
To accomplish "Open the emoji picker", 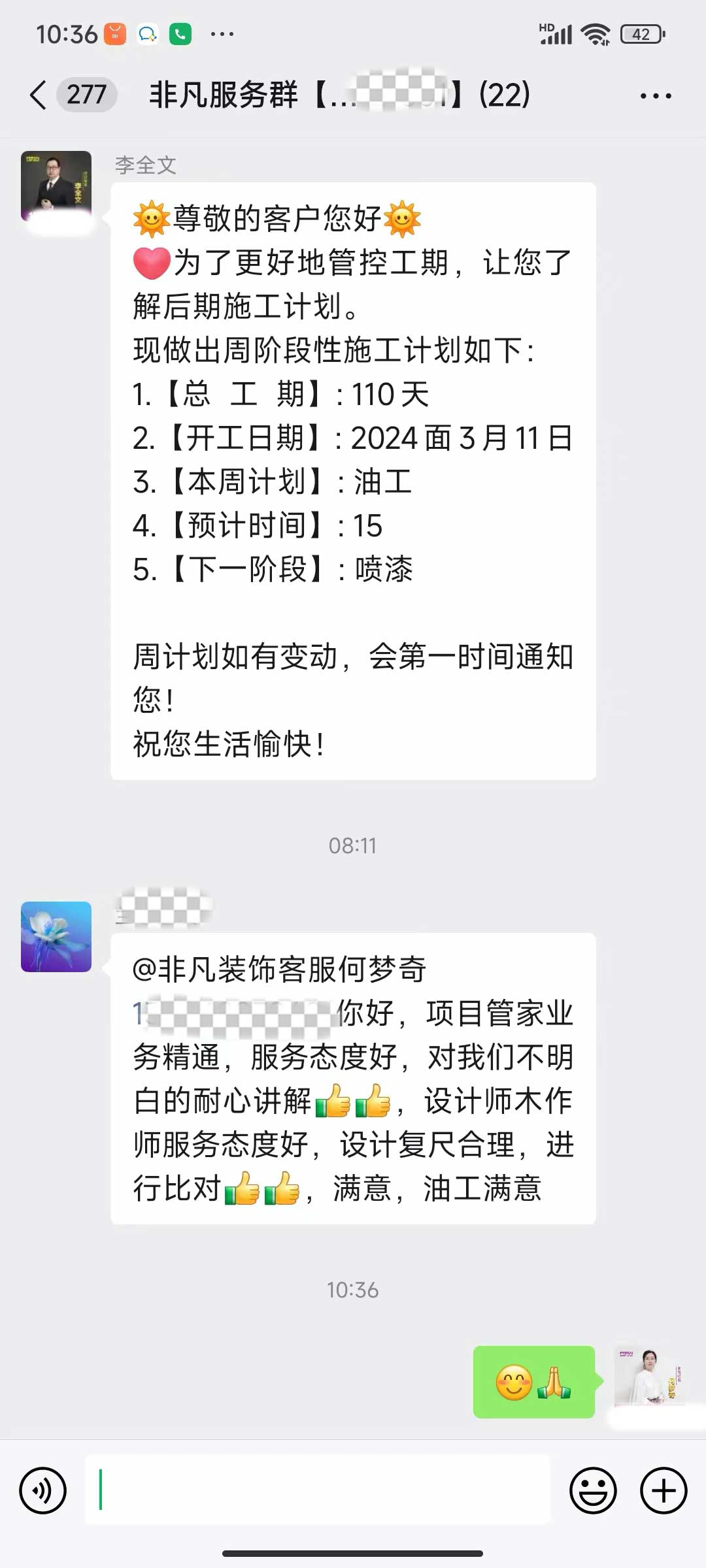I will point(593,1490).
